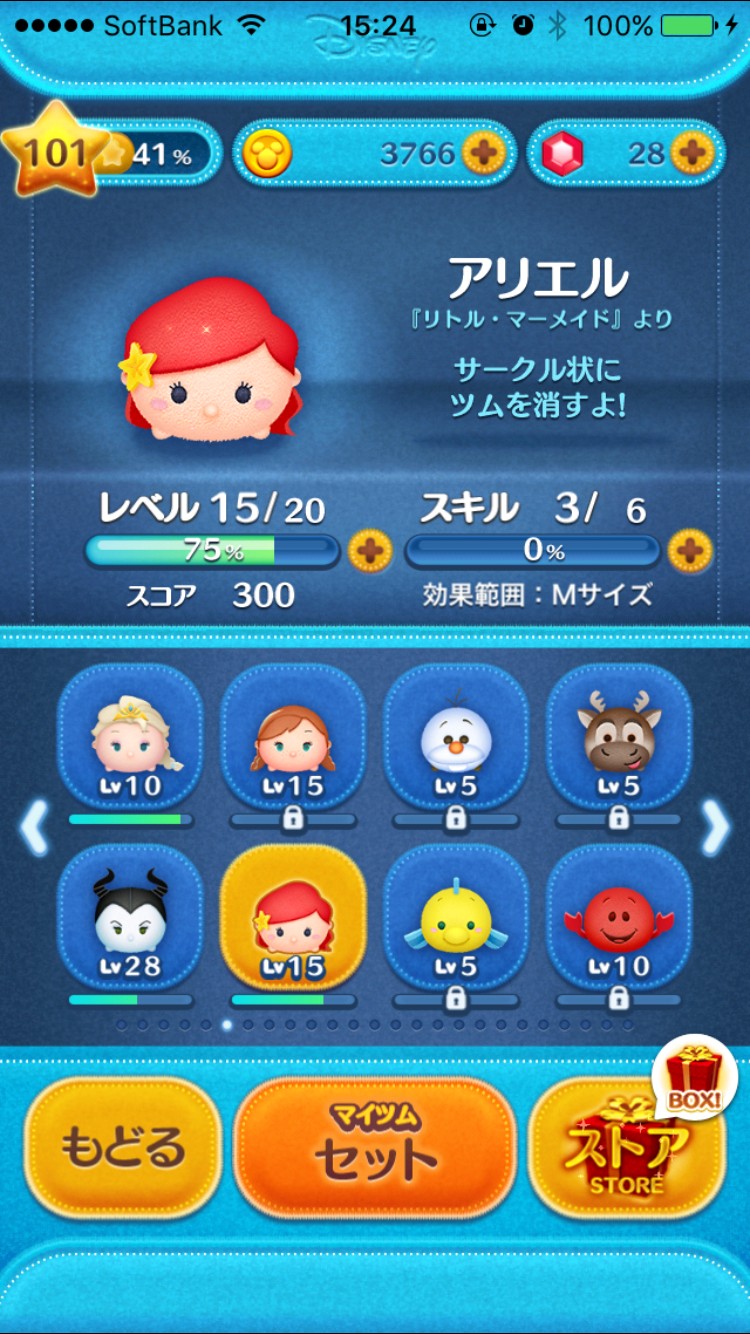
Task: Select the Maleficent tsum at Lv28
Action: coord(131,919)
